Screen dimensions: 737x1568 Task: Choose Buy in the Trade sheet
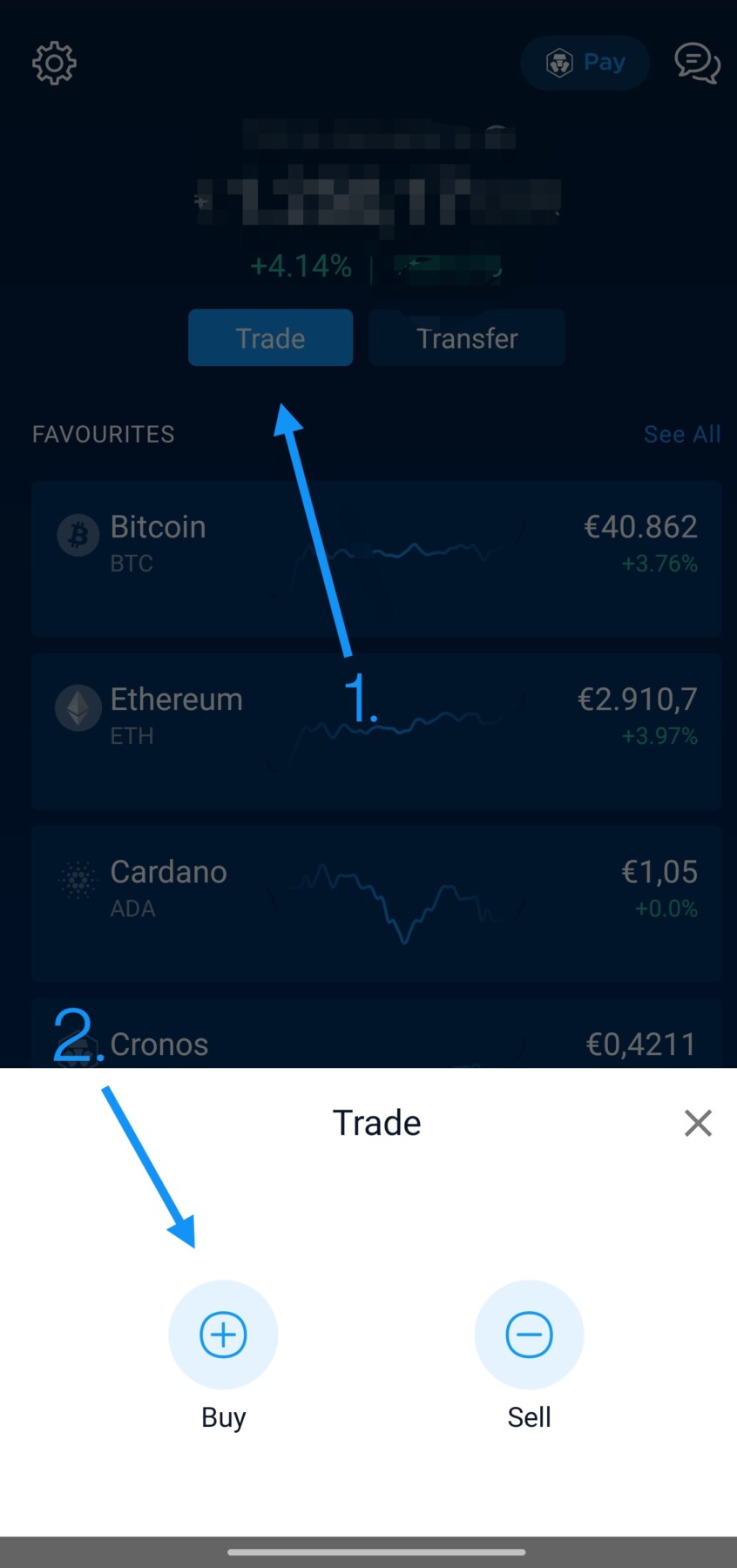pyautogui.click(x=223, y=1335)
